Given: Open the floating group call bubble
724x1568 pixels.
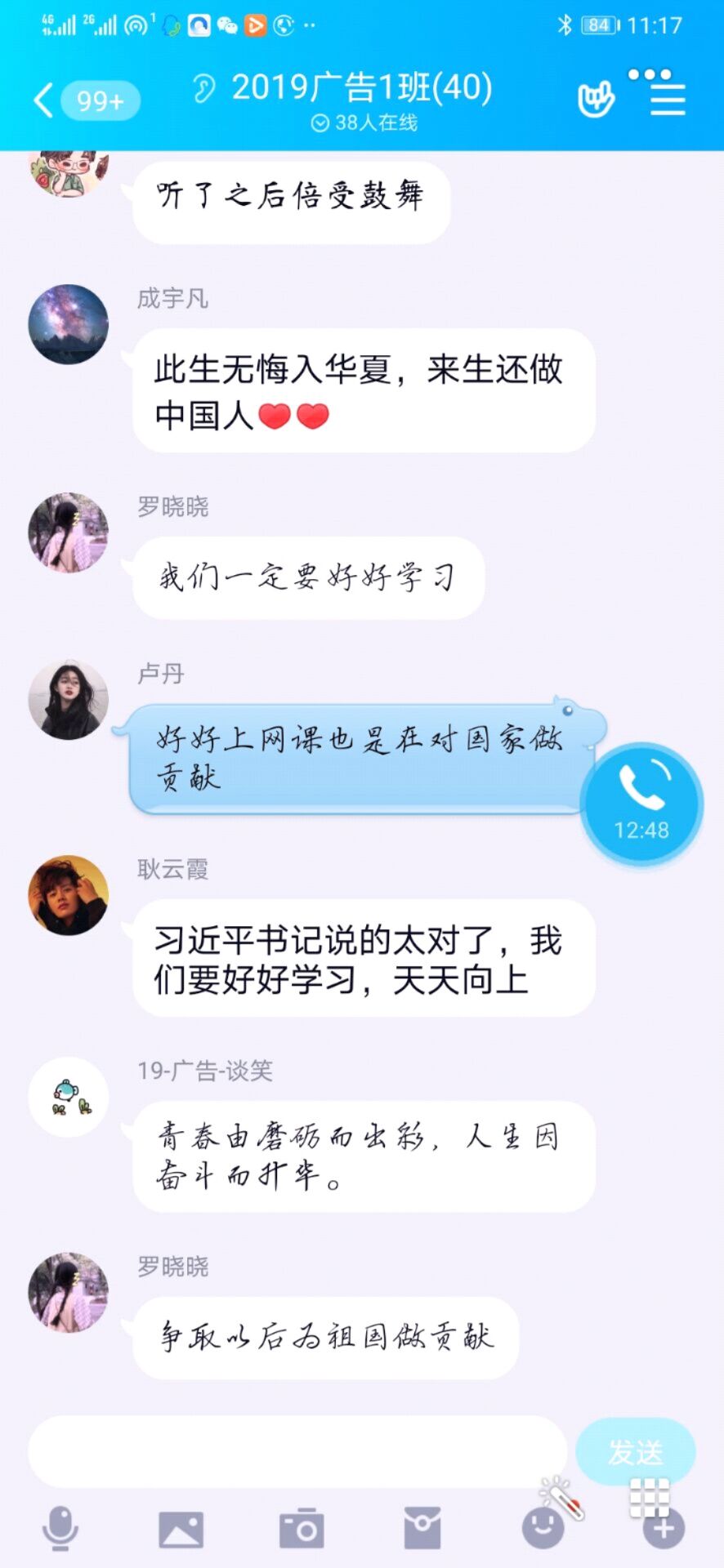Looking at the screenshot, I should tap(642, 804).
